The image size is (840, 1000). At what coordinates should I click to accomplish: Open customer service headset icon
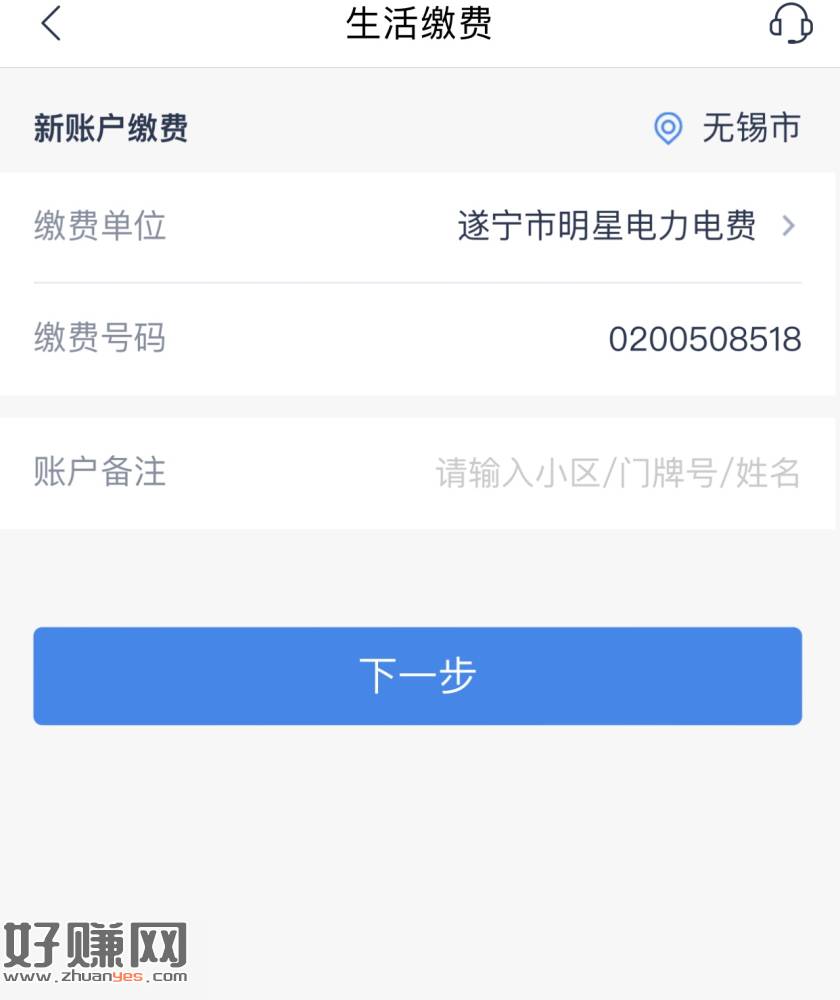coord(790,23)
